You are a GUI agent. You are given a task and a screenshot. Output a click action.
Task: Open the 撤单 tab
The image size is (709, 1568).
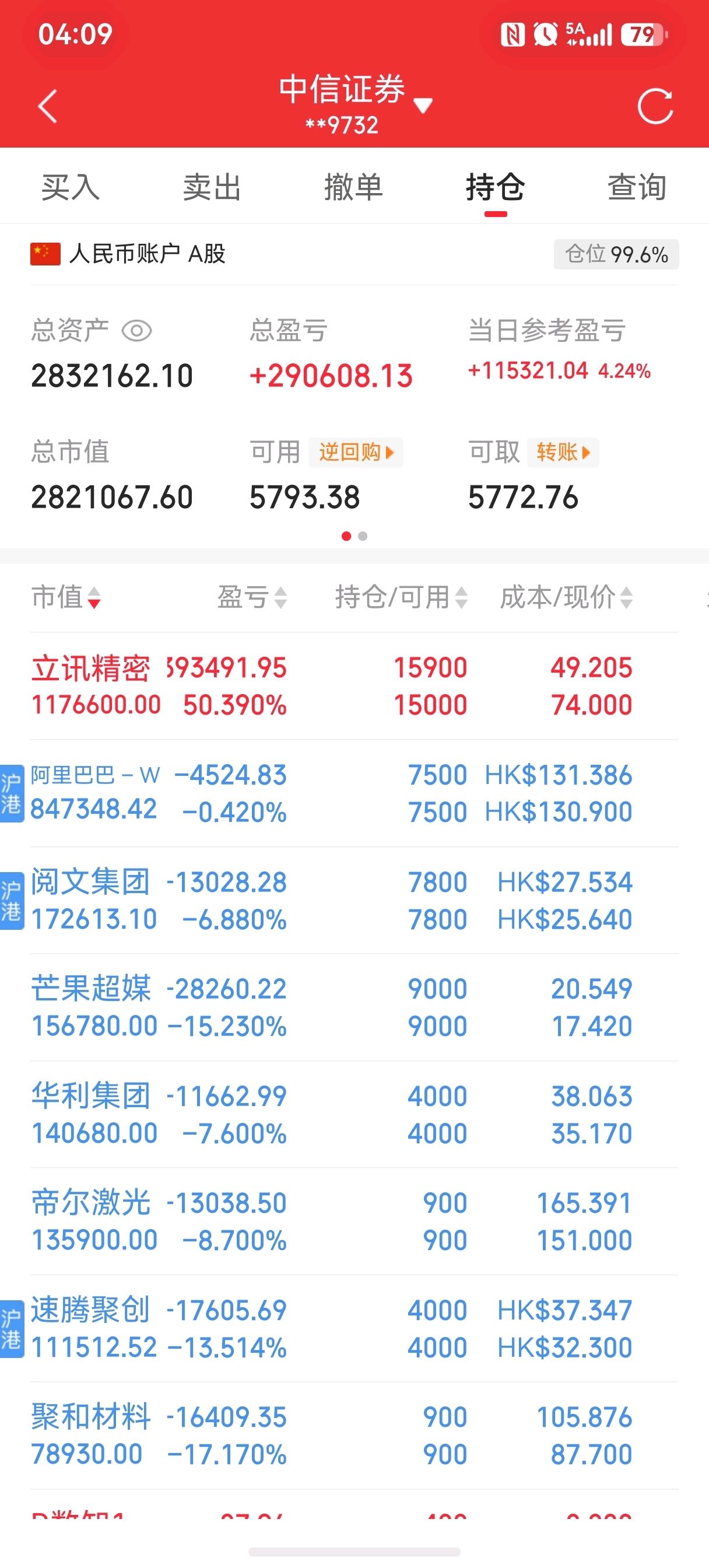353,187
